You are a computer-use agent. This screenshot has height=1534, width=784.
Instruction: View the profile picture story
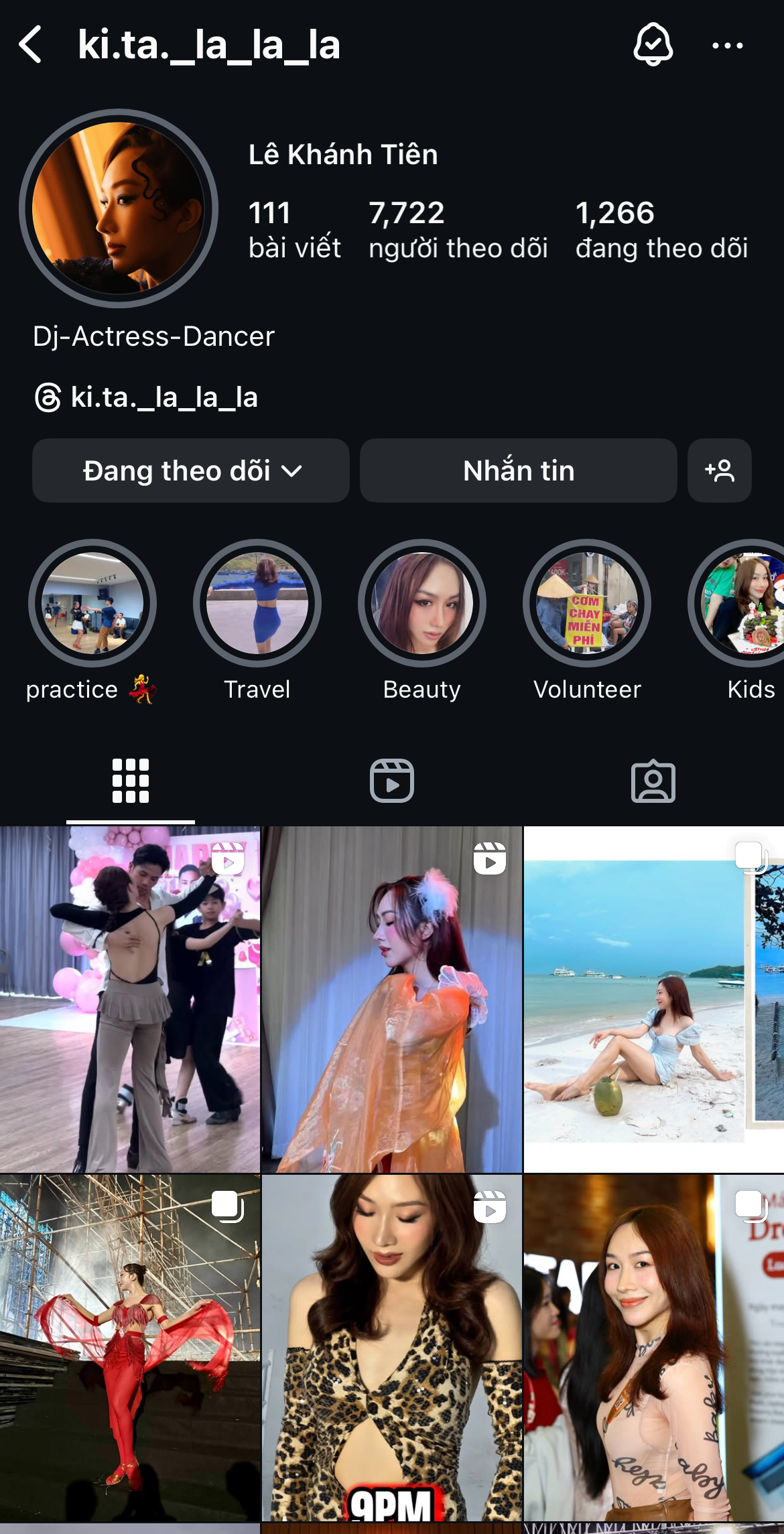pos(119,208)
